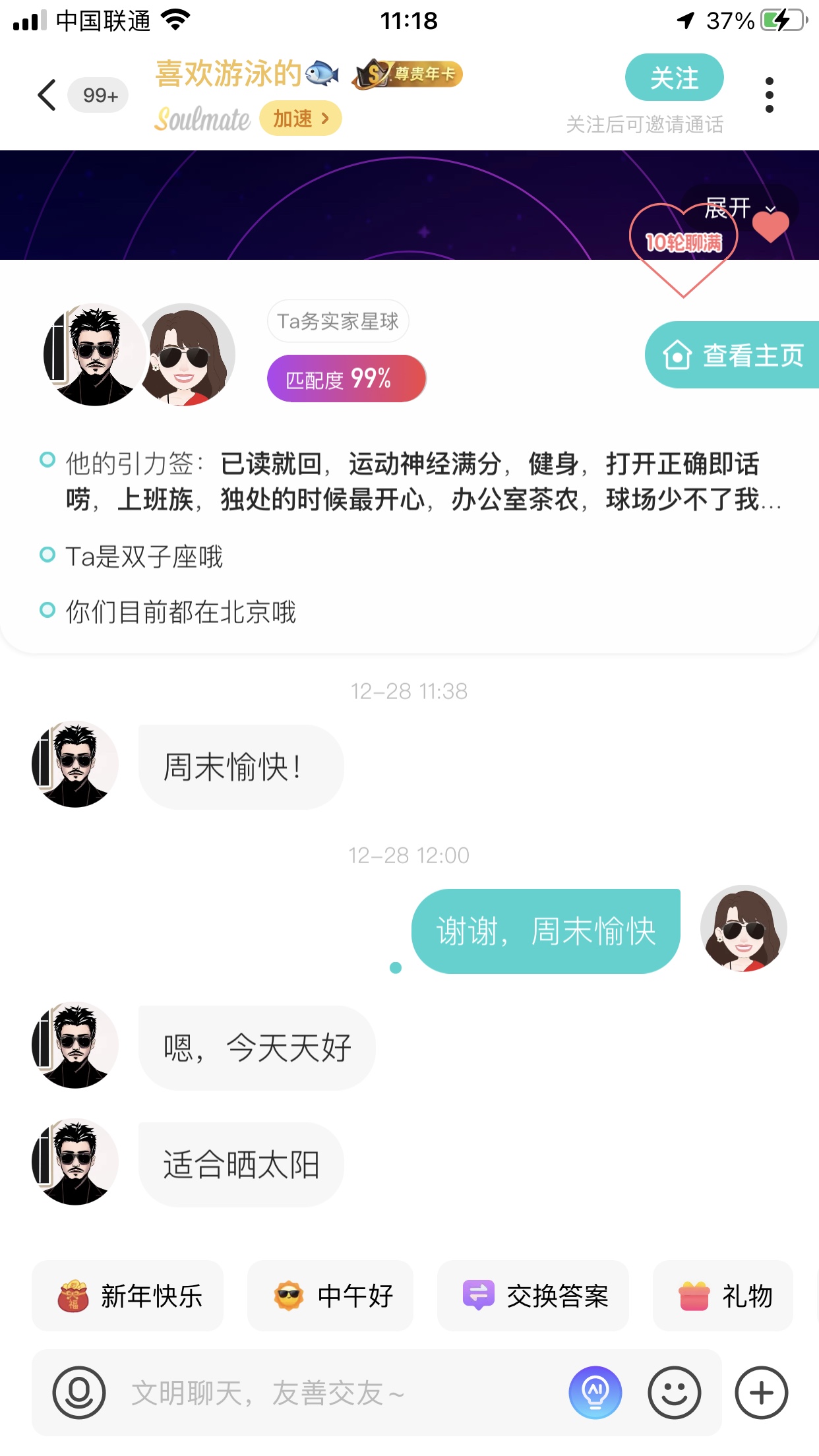Send the 新年快乐 quick reply
The height and width of the screenshot is (1456, 819).
point(128,1296)
